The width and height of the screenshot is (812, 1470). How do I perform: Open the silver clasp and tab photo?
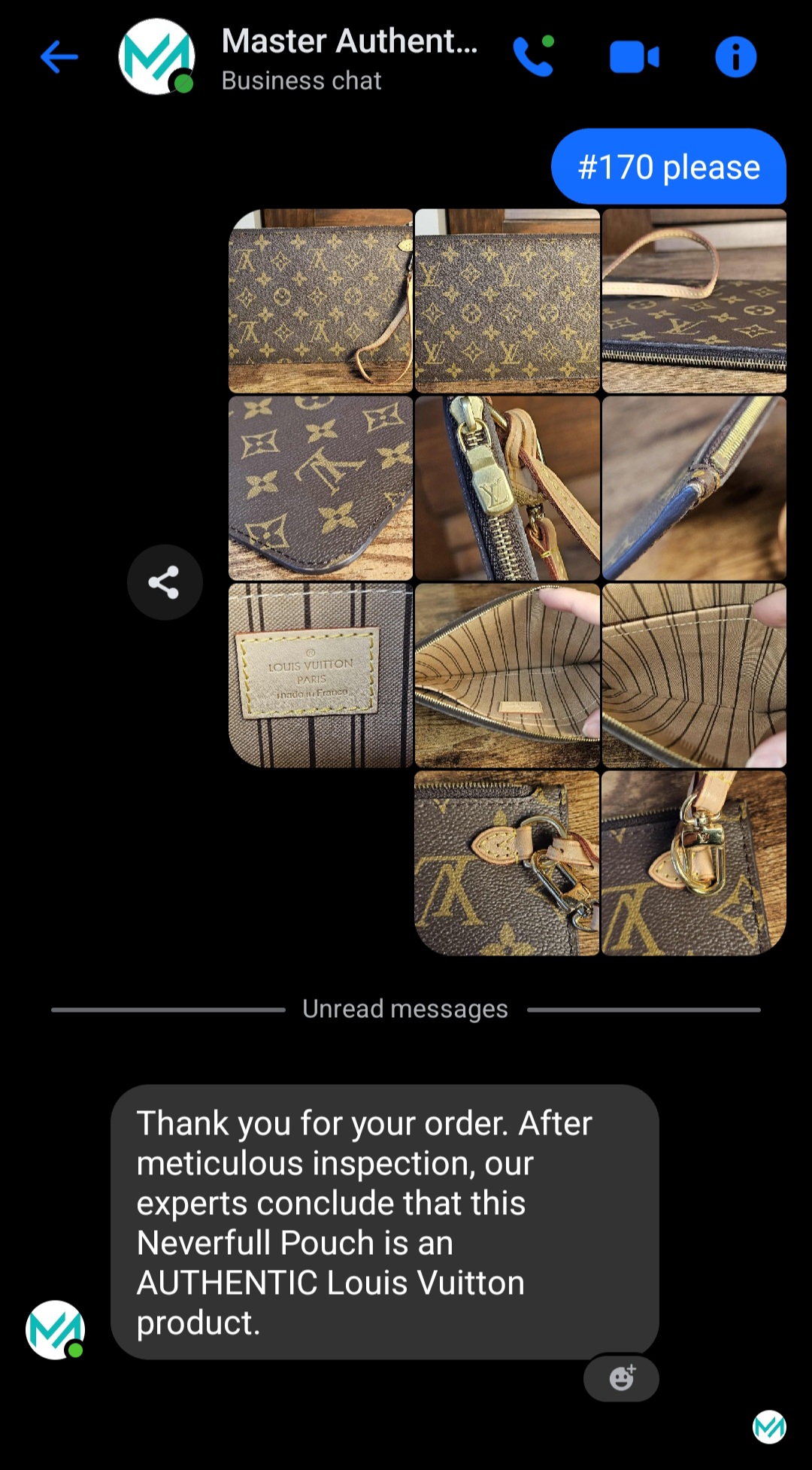pyautogui.click(x=507, y=862)
